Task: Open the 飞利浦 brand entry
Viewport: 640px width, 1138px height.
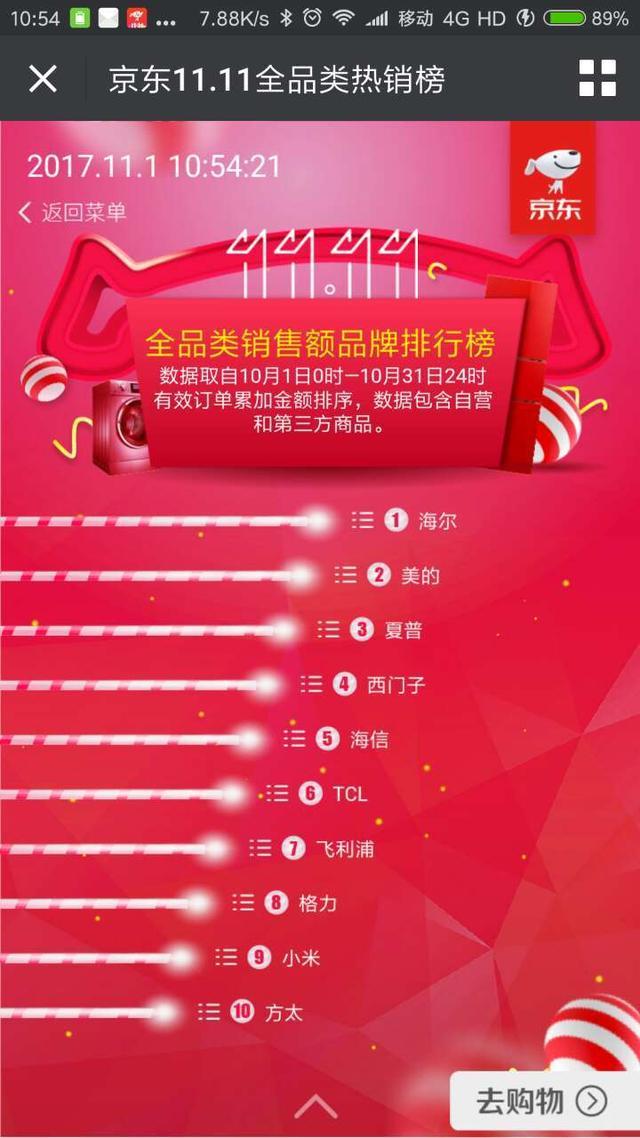Action: (312, 848)
